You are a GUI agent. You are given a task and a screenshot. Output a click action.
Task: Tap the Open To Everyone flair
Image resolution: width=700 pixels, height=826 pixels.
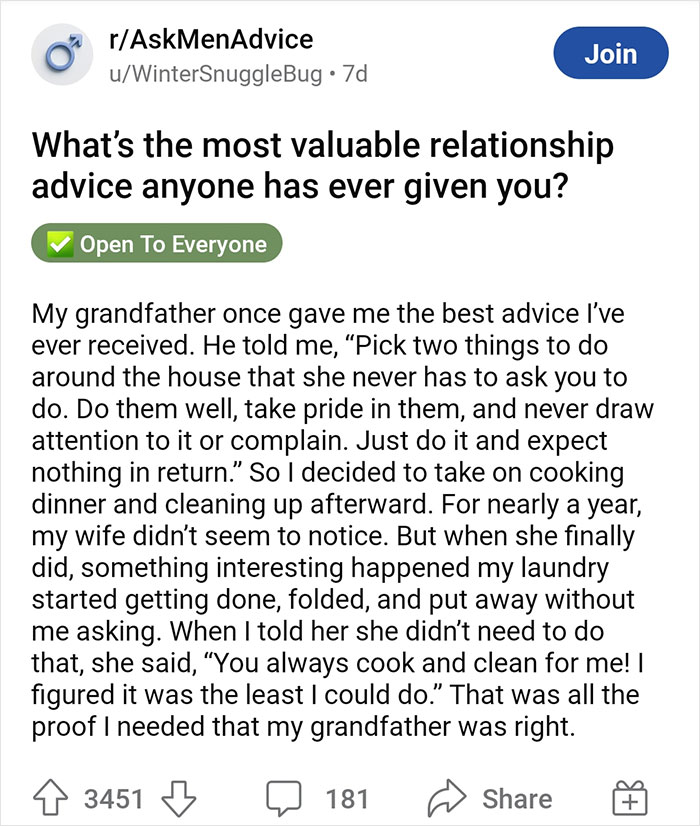(x=157, y=245)
